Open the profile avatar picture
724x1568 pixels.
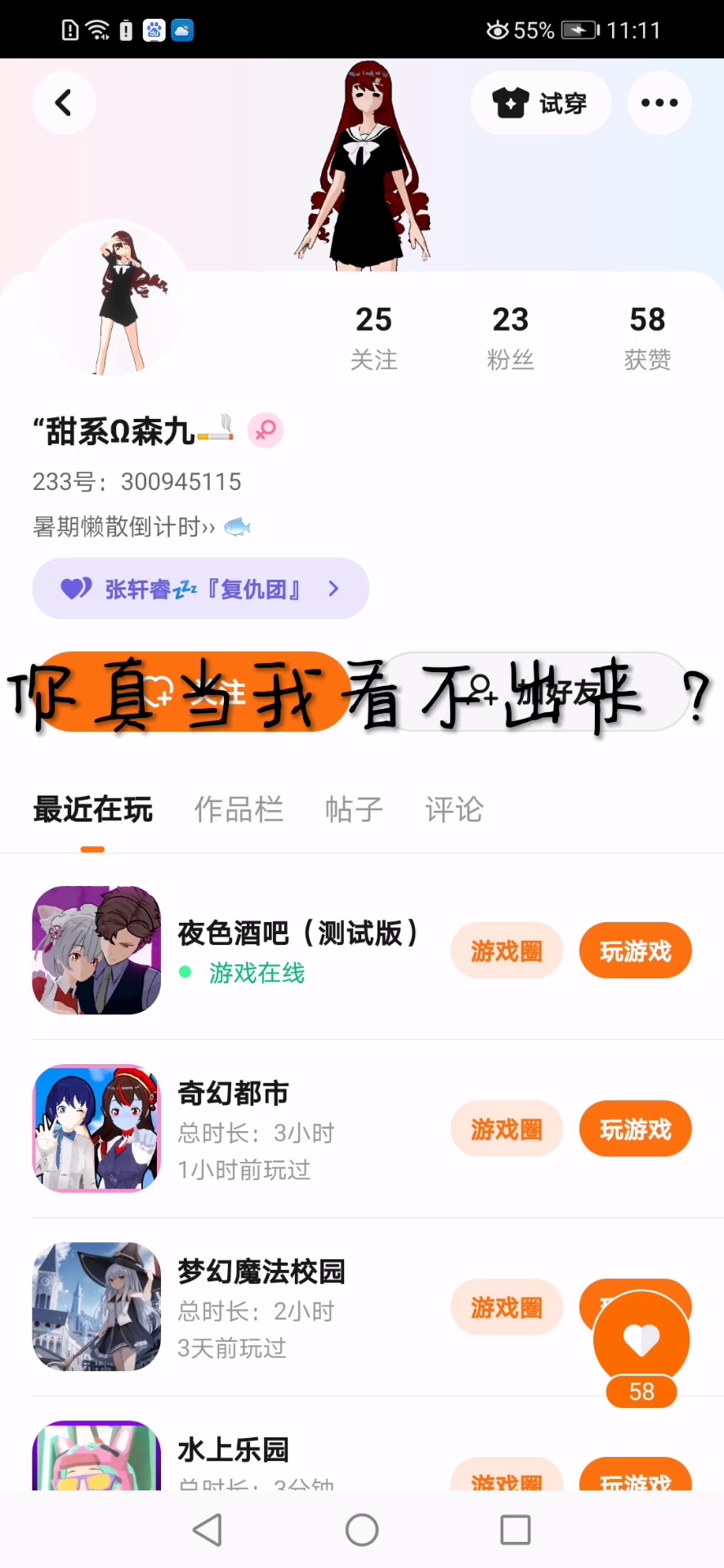112,299
